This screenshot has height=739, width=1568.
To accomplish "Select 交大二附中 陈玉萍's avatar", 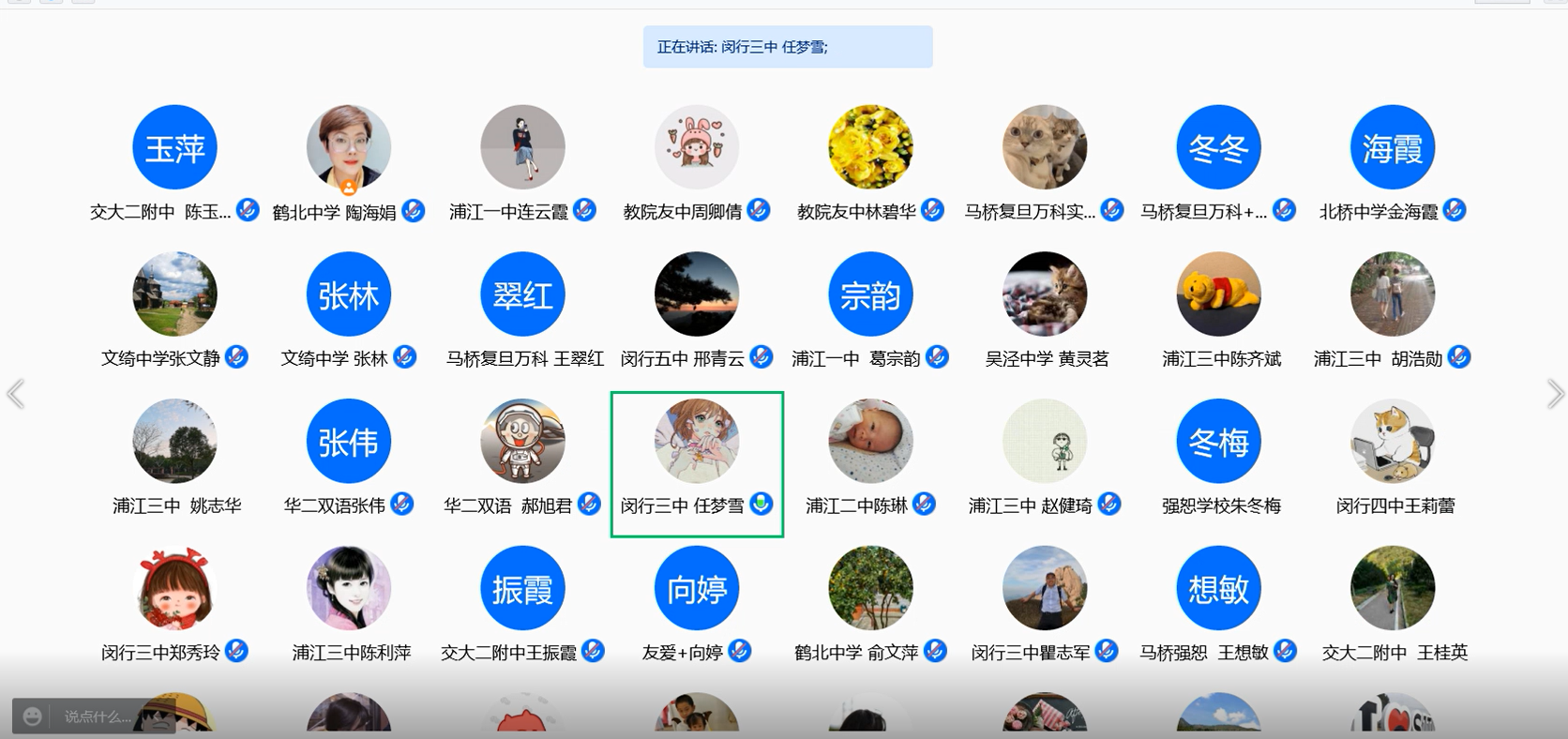I will [x=174, y=147].
